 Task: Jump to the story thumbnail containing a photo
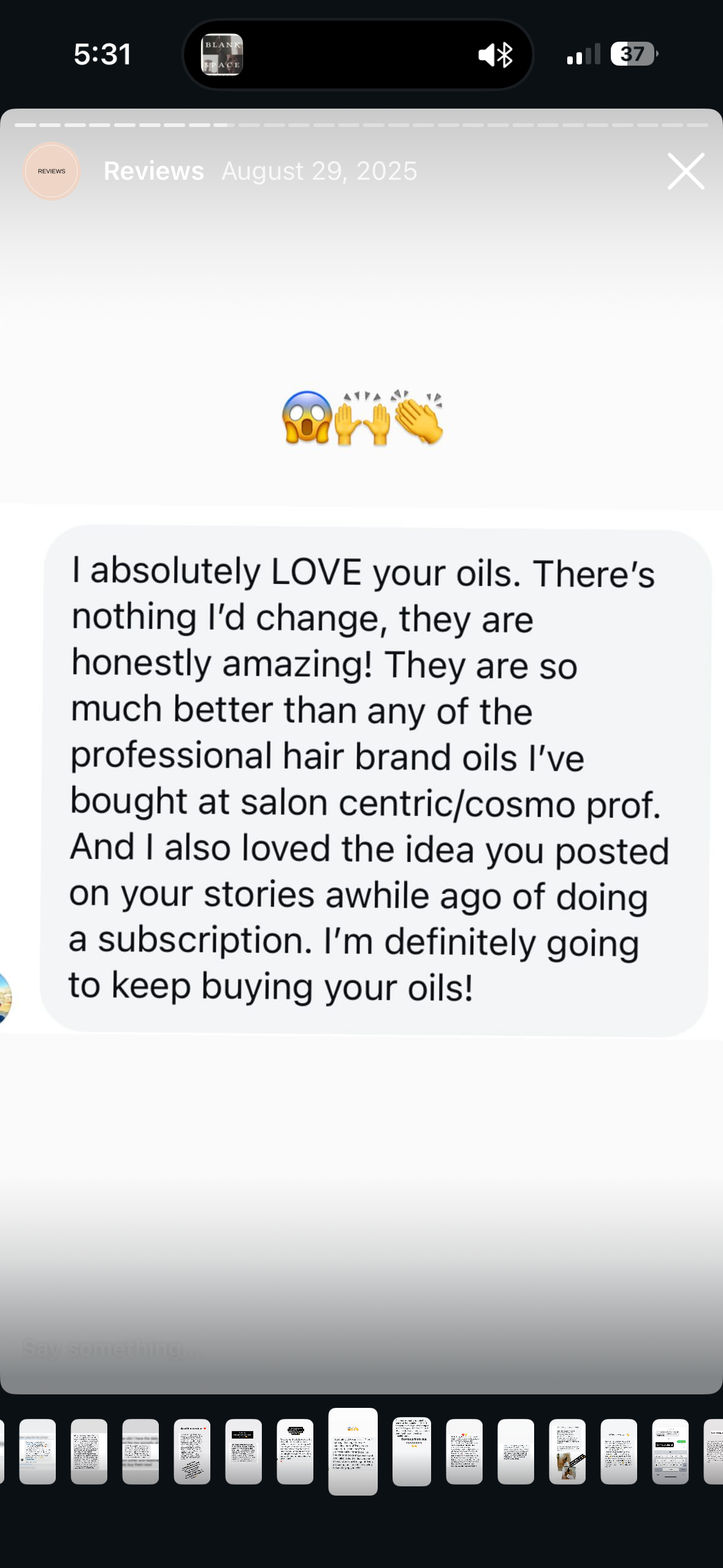click(x=567, y=1451)
